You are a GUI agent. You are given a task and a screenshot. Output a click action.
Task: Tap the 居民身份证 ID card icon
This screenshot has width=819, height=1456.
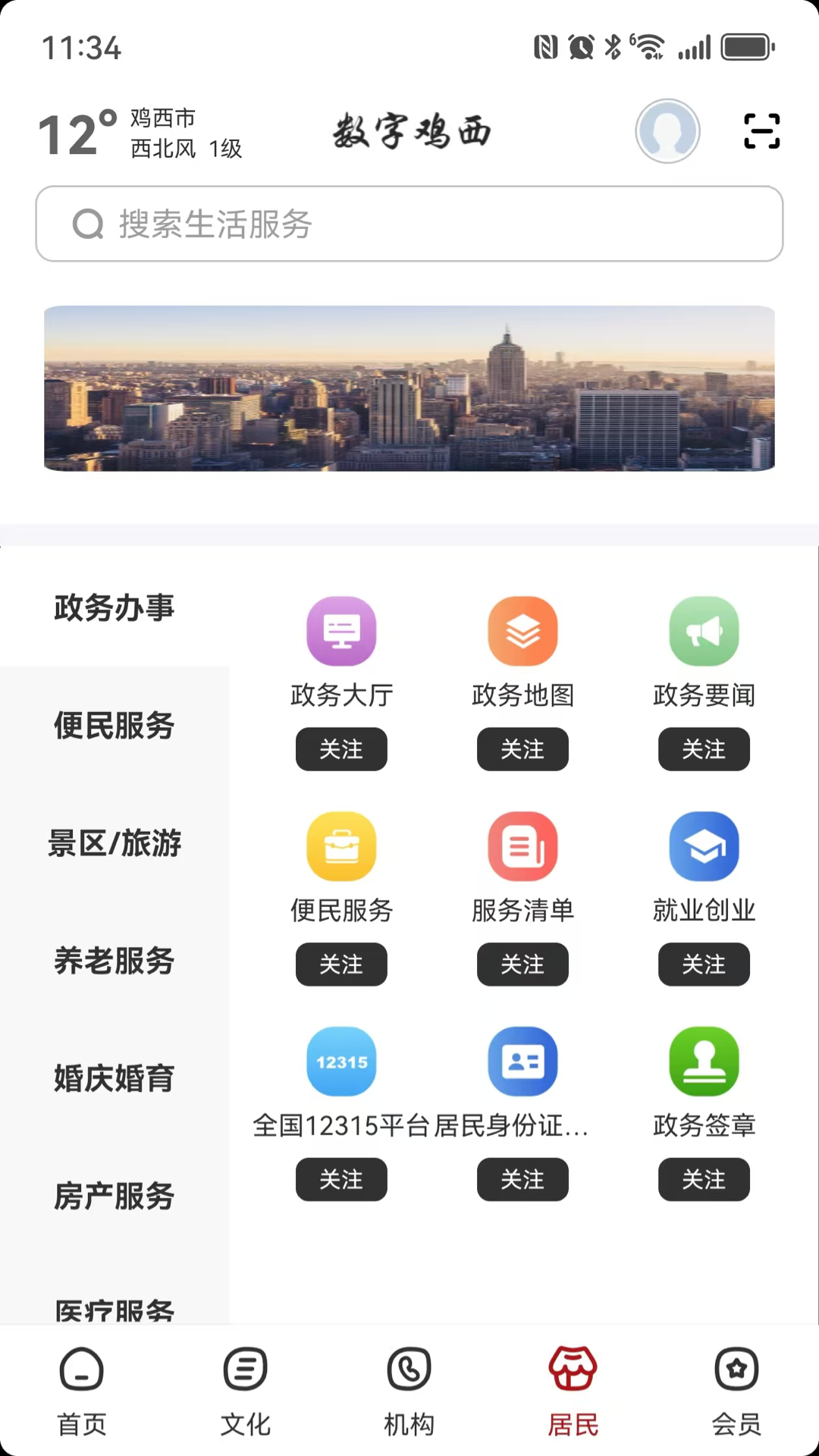click(x=522, y=1061)
